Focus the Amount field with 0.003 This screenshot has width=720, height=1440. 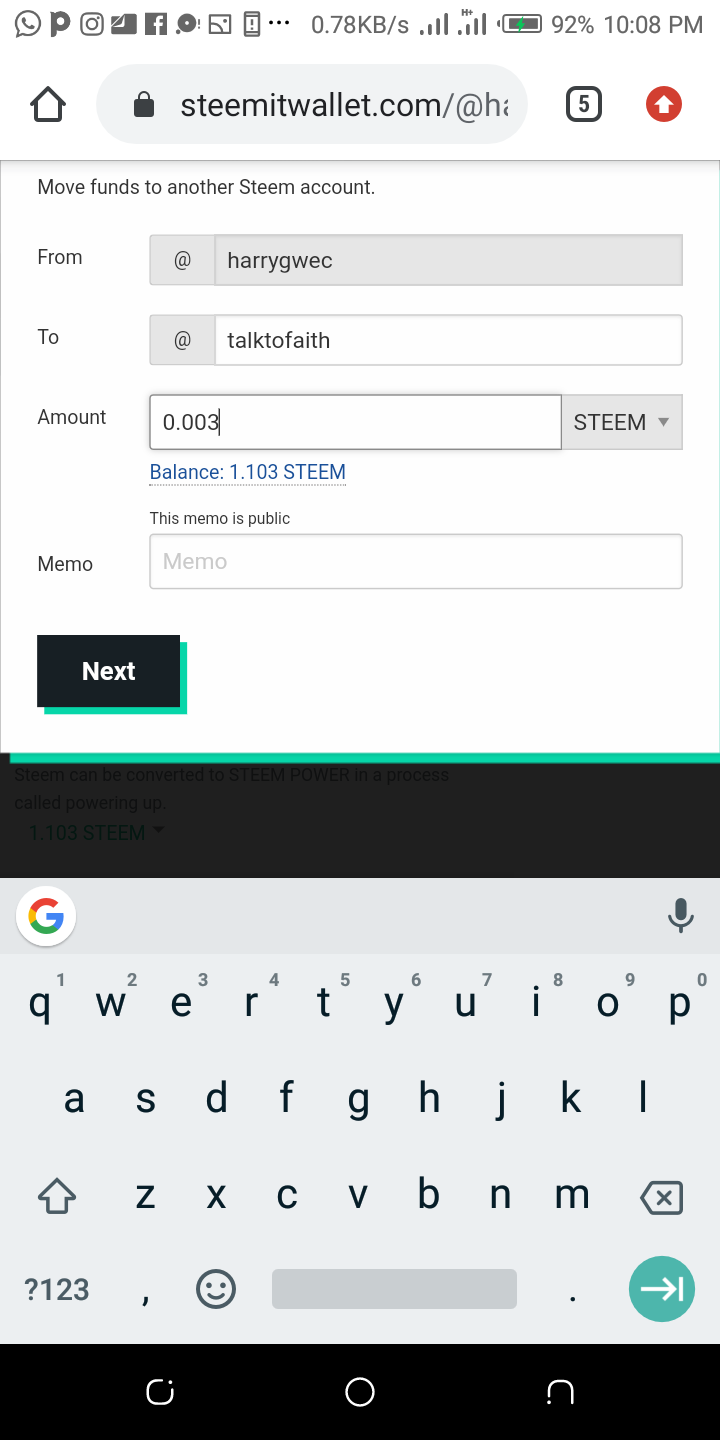tap(355, 422)
